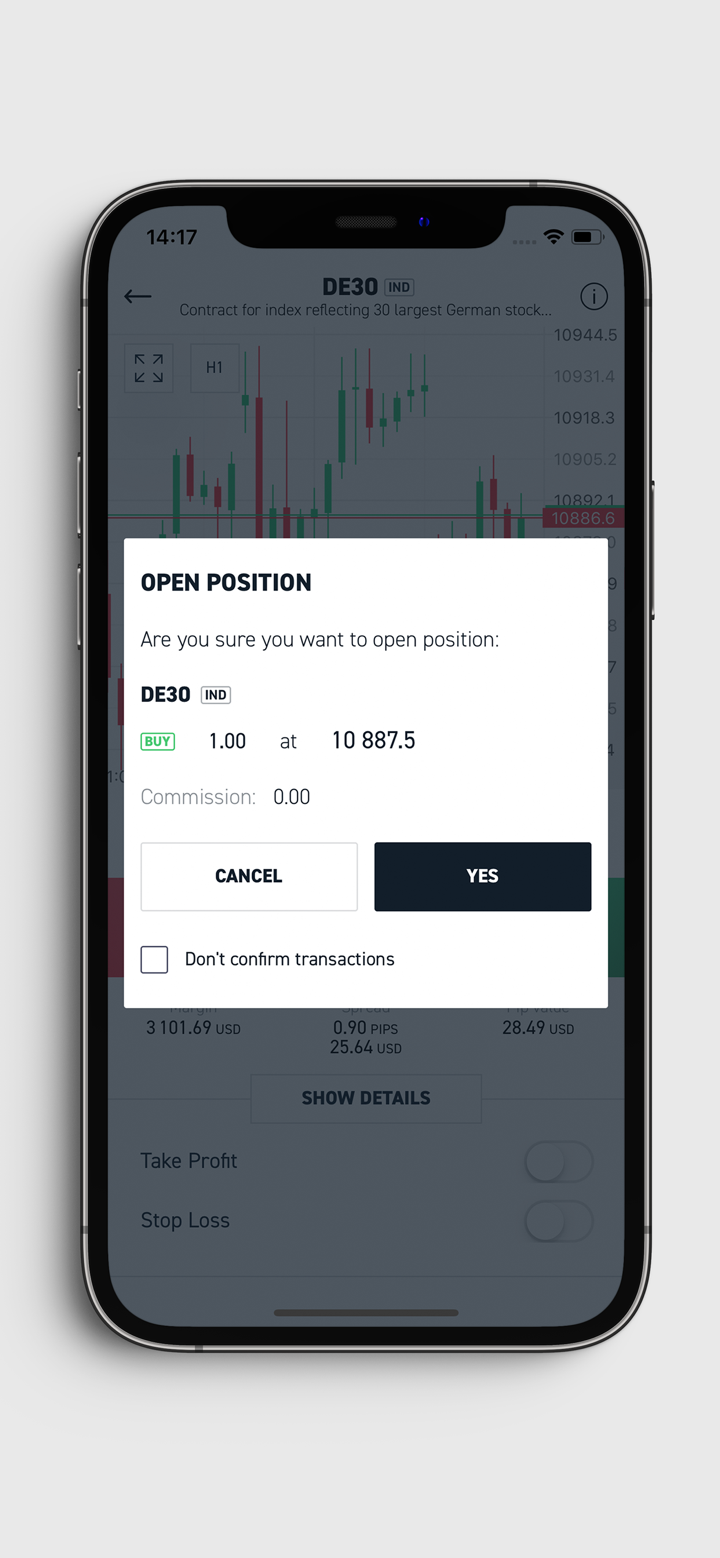Check the Don't confirm transactions box
This screenshot has width=720, height=1558.
pyautogui.click(x=154, y=959)
